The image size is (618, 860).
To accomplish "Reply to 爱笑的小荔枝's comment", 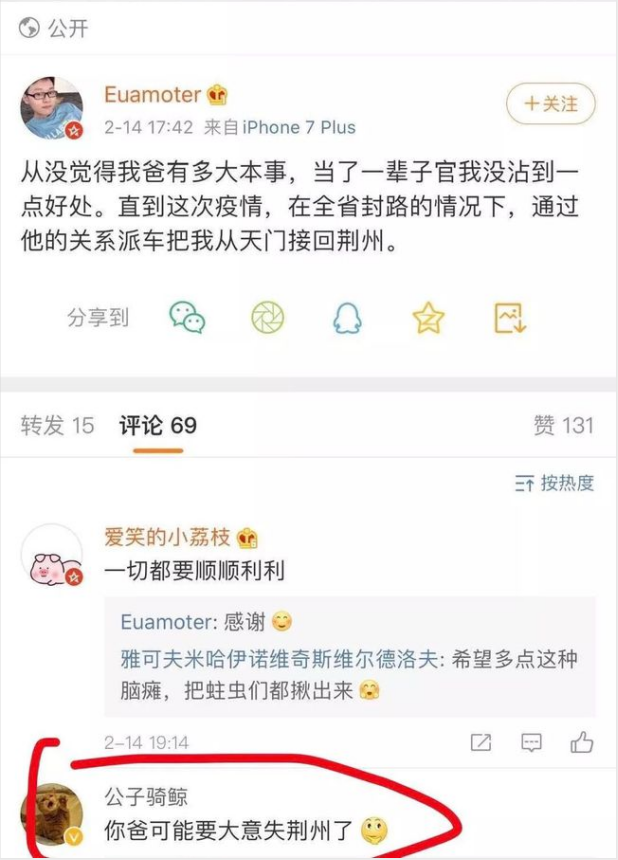I will [x=531, y=742].
